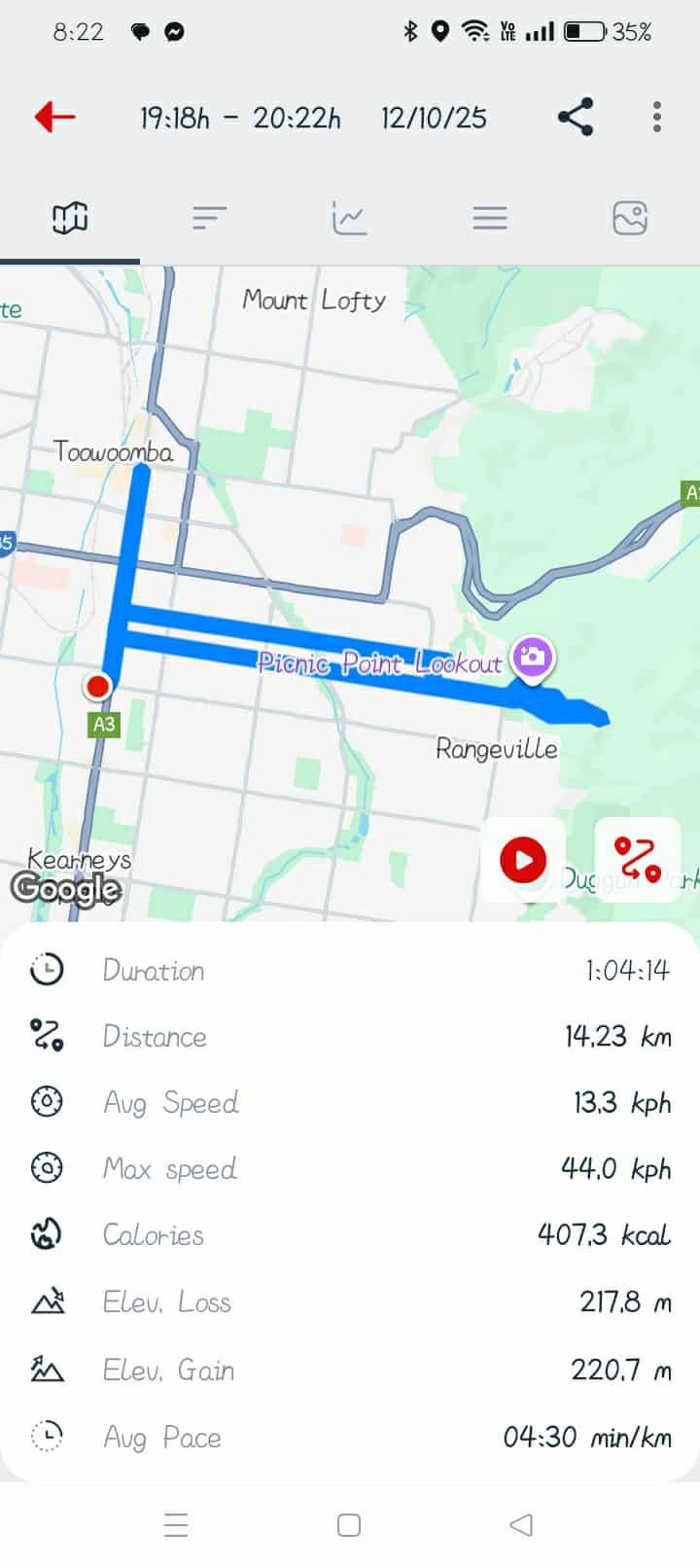The width and height of the screenshot is (700, 1568).
Task: Open the three-dot overflow menu
Action: point(657,117)
